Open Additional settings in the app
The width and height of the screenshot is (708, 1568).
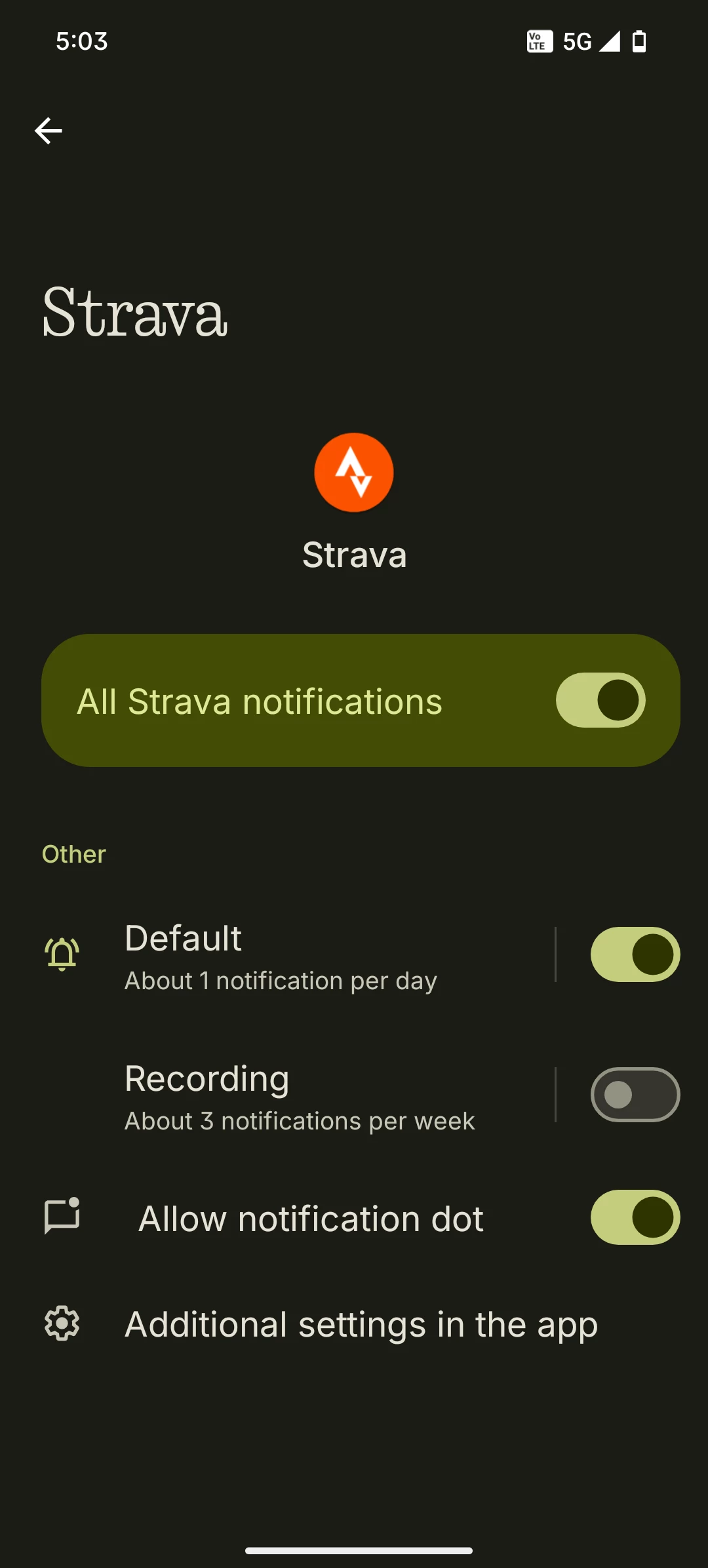click(x=354, y=1324)
